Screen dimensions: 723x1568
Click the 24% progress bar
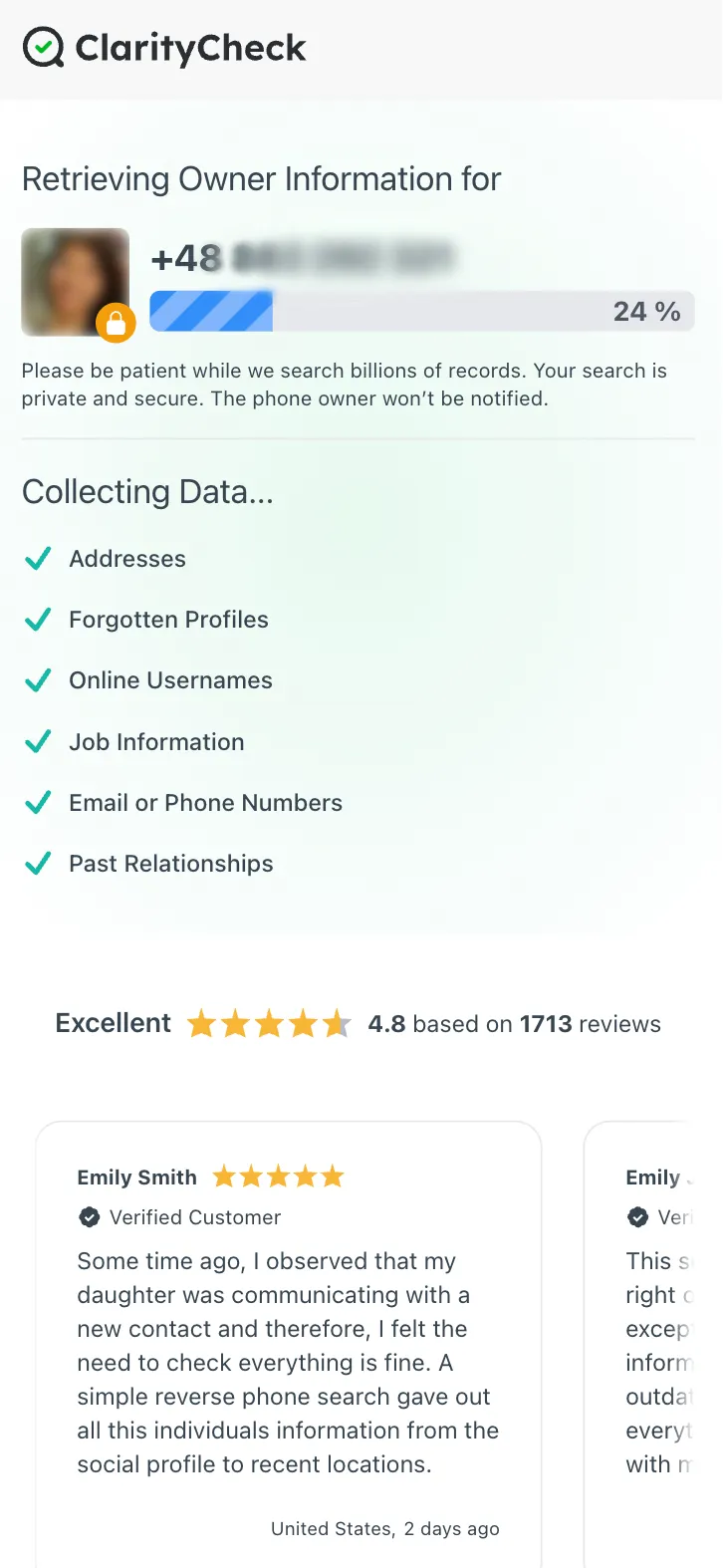point(422,311)
